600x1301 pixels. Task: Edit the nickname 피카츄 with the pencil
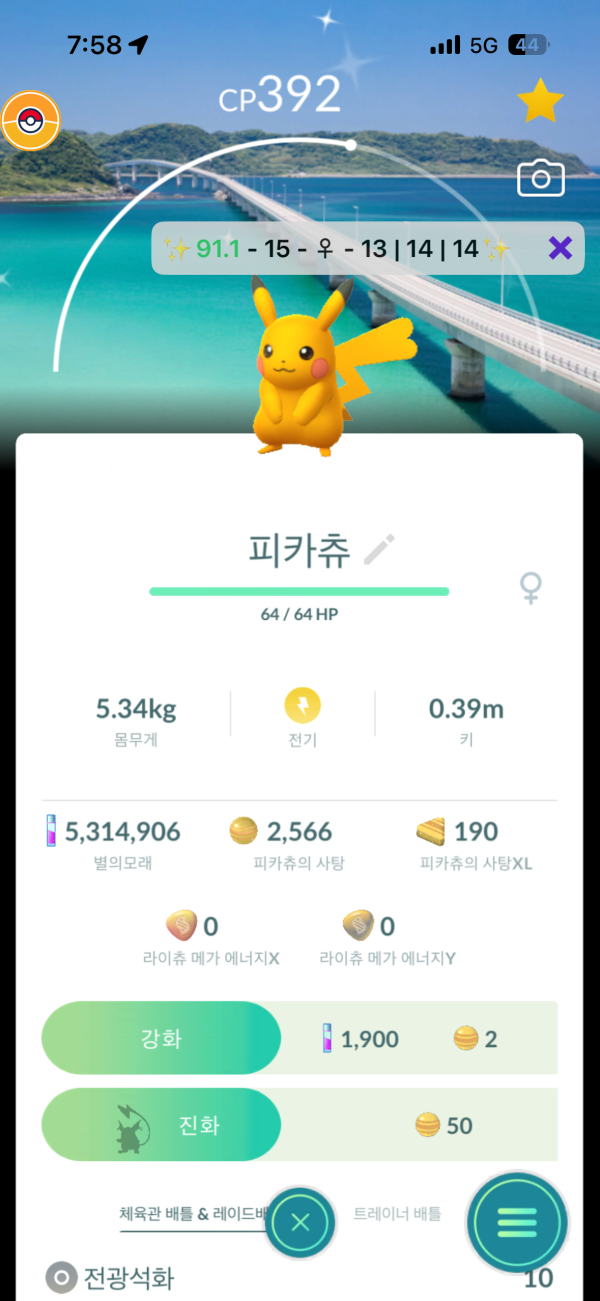pos(379,550)
